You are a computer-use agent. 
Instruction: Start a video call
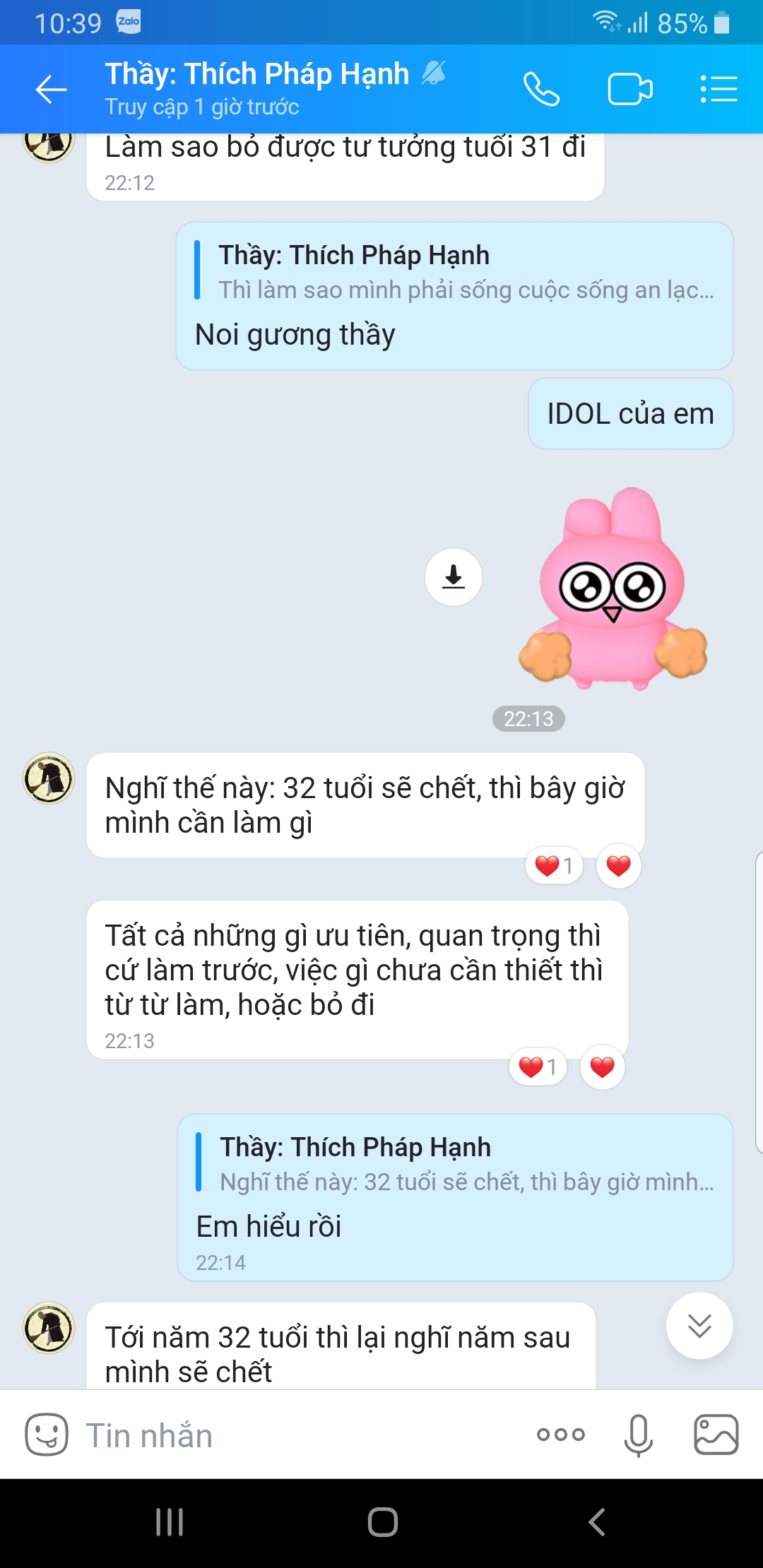point(630,90)
